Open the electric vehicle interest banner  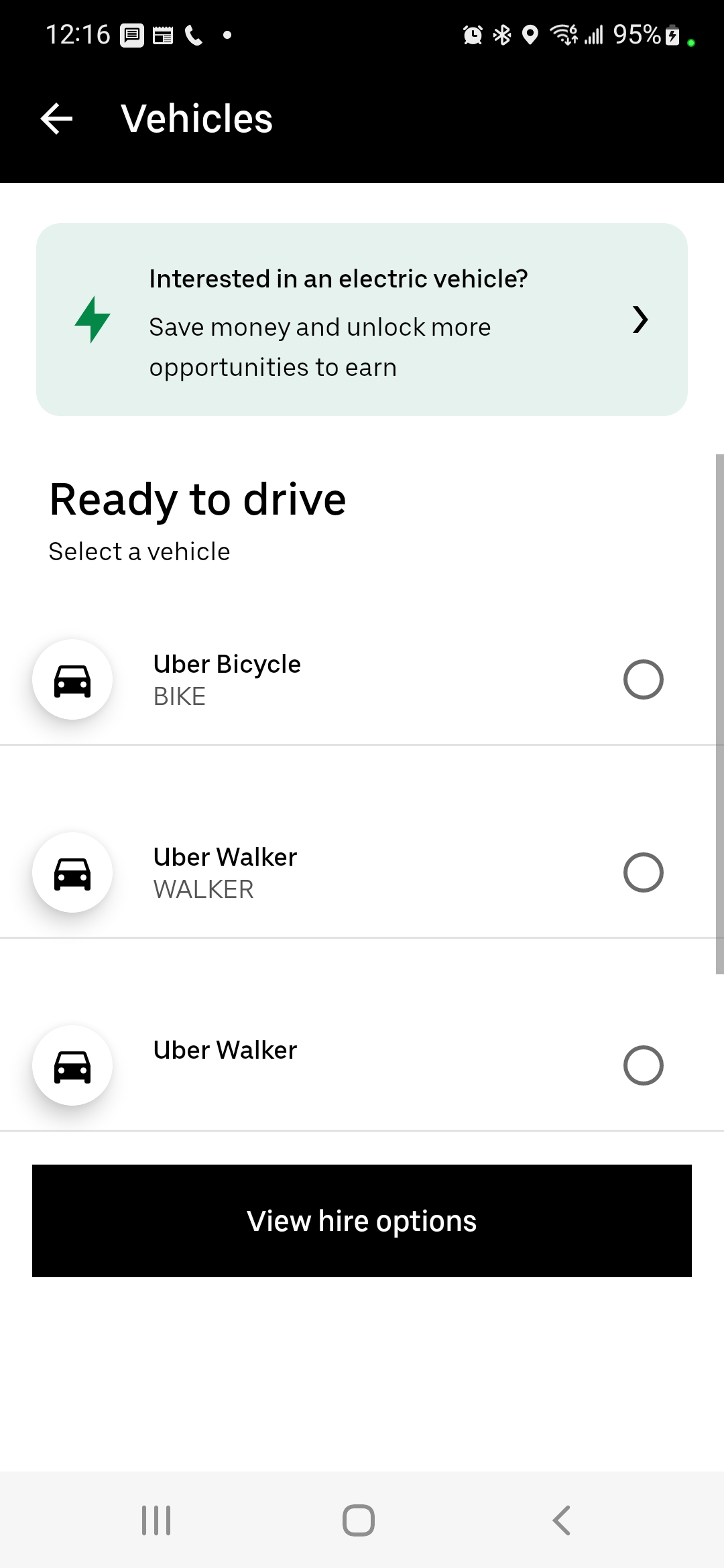pos(362,320)
